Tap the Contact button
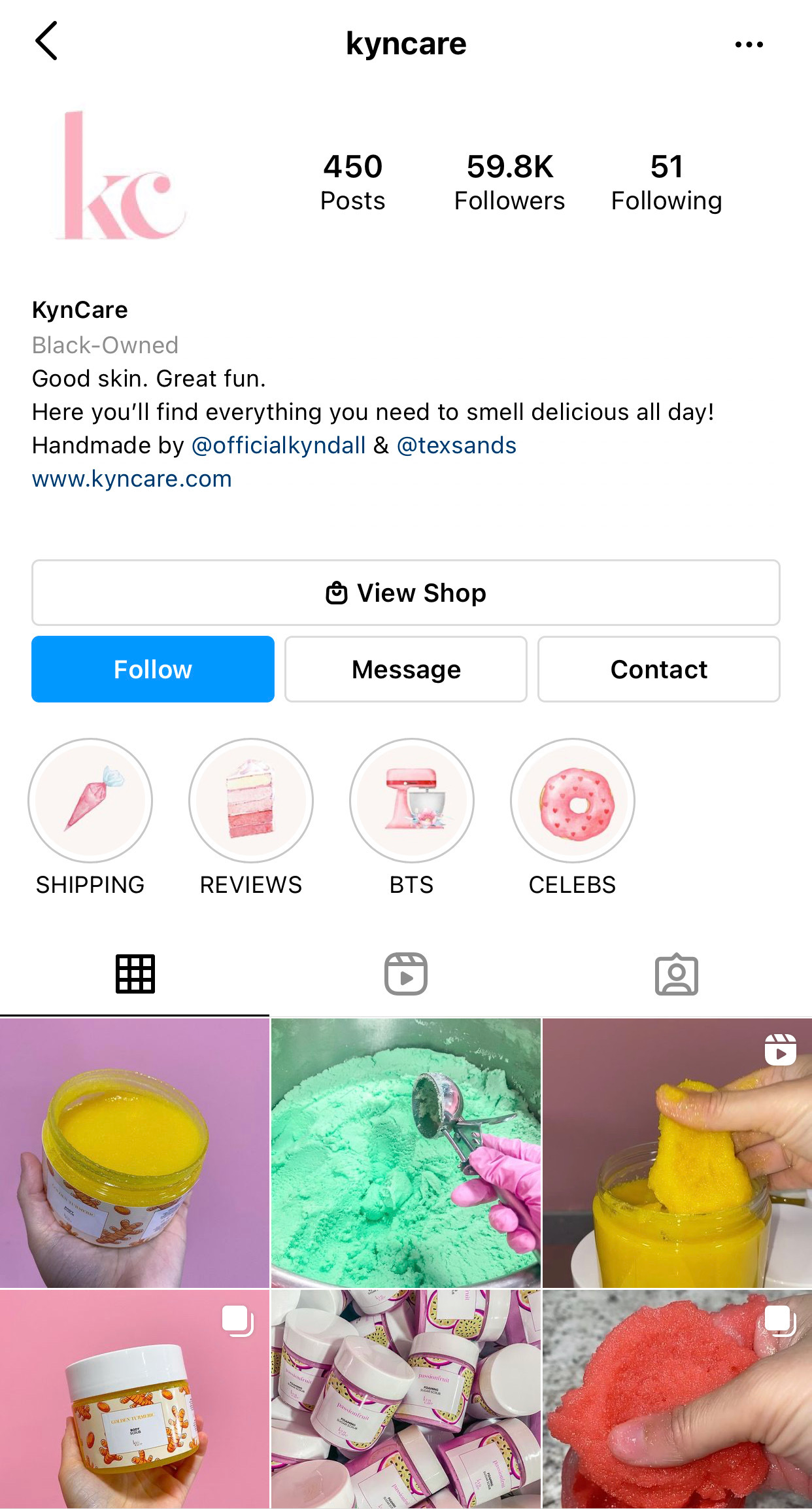The height and width of the screenshot is (1509, 812). [x=658, y=669]
